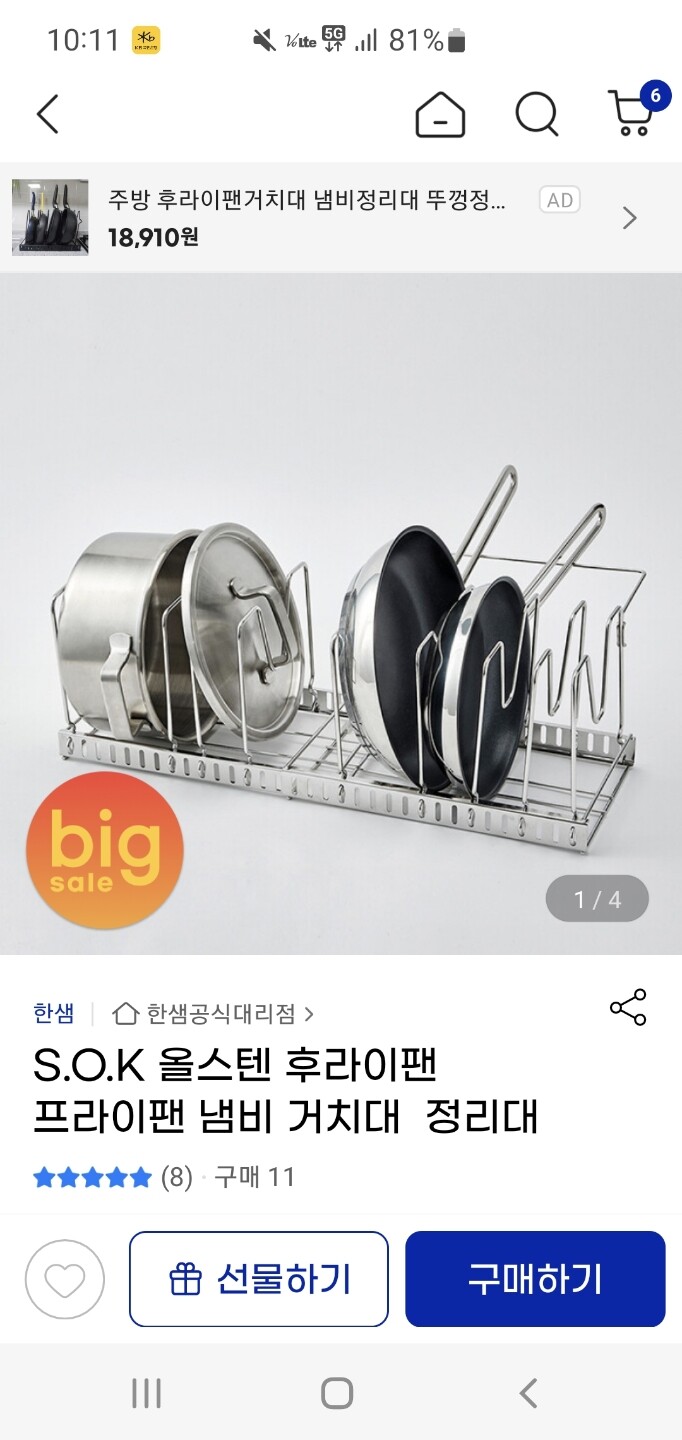Open the 8 star reviews

coord(112,1177)
